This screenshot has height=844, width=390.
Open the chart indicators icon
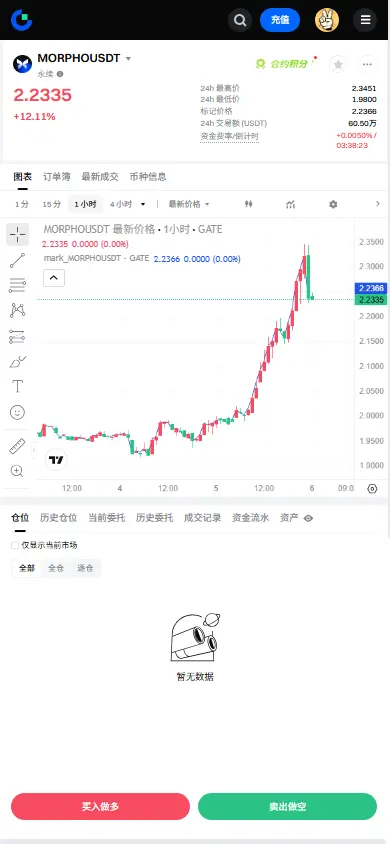coord(290,204)
